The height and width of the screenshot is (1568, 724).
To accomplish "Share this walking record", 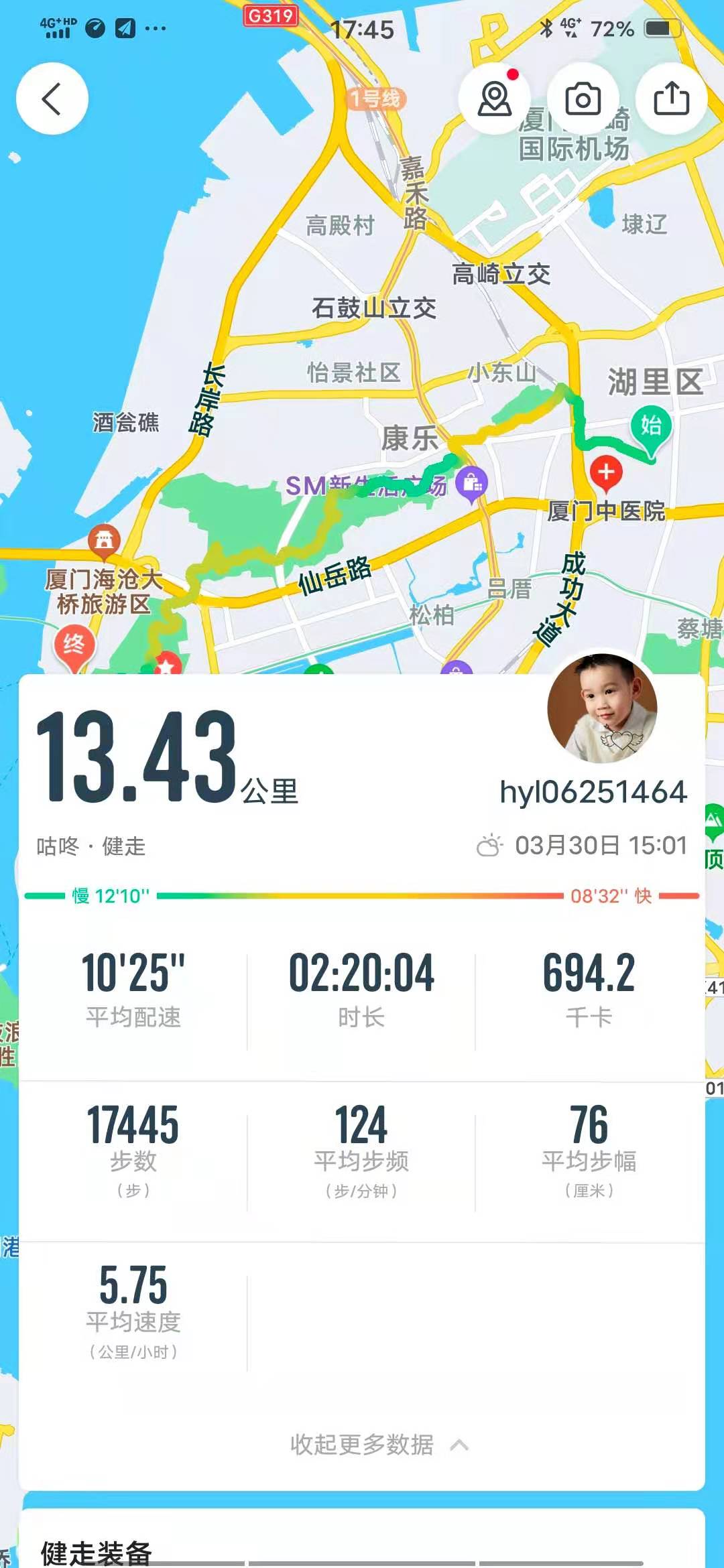I will point(671,99).
